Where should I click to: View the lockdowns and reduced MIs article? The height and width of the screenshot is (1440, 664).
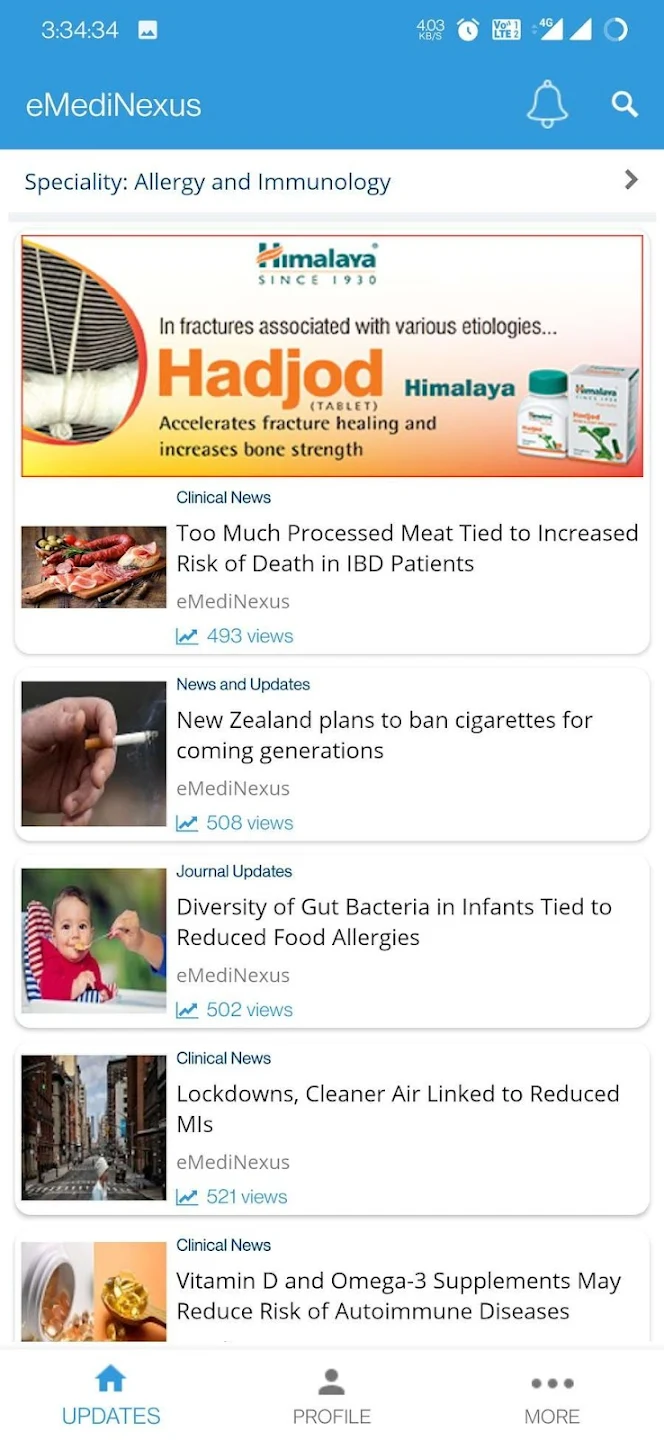pyautogui.click(x=332, y=1128)
